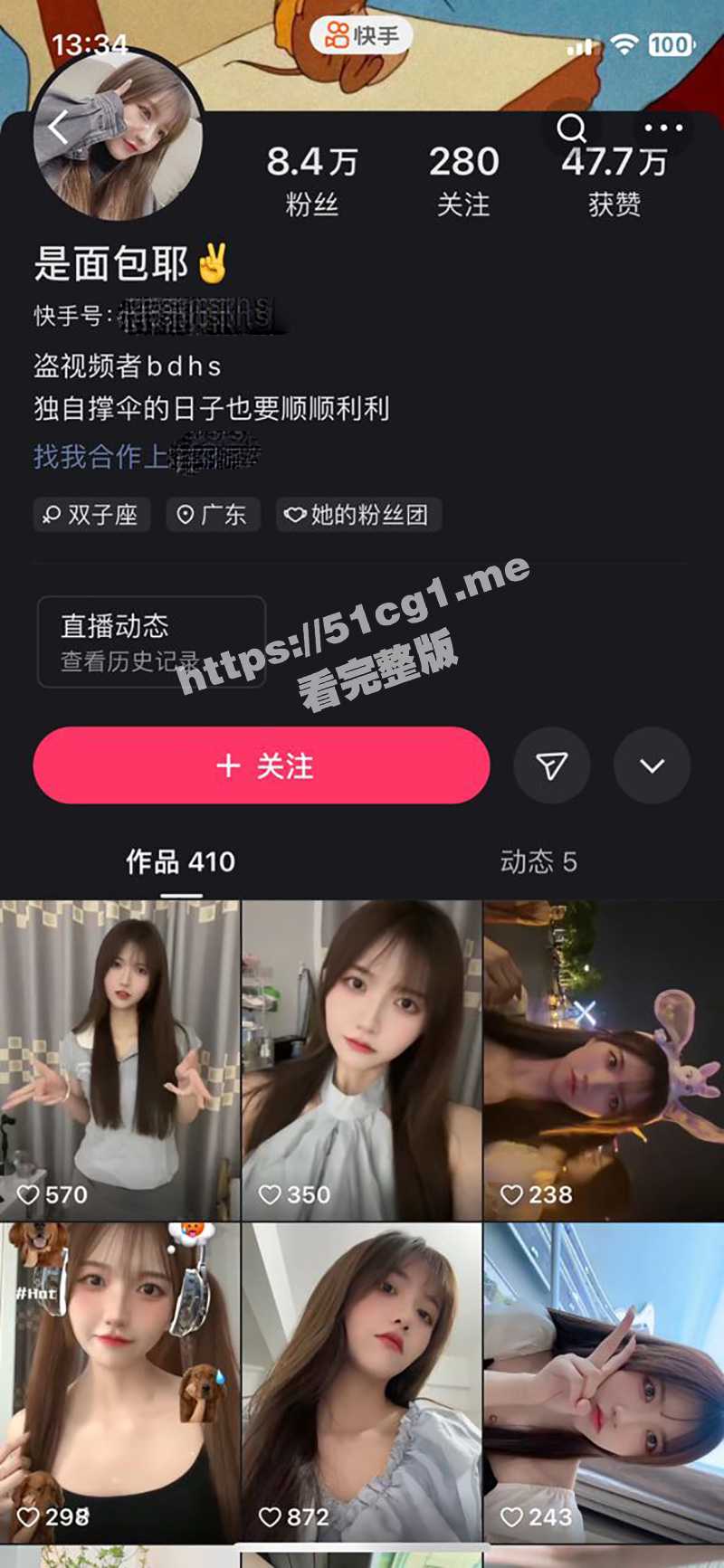Expand the down-chevron recommendations button

pos(652,765)
